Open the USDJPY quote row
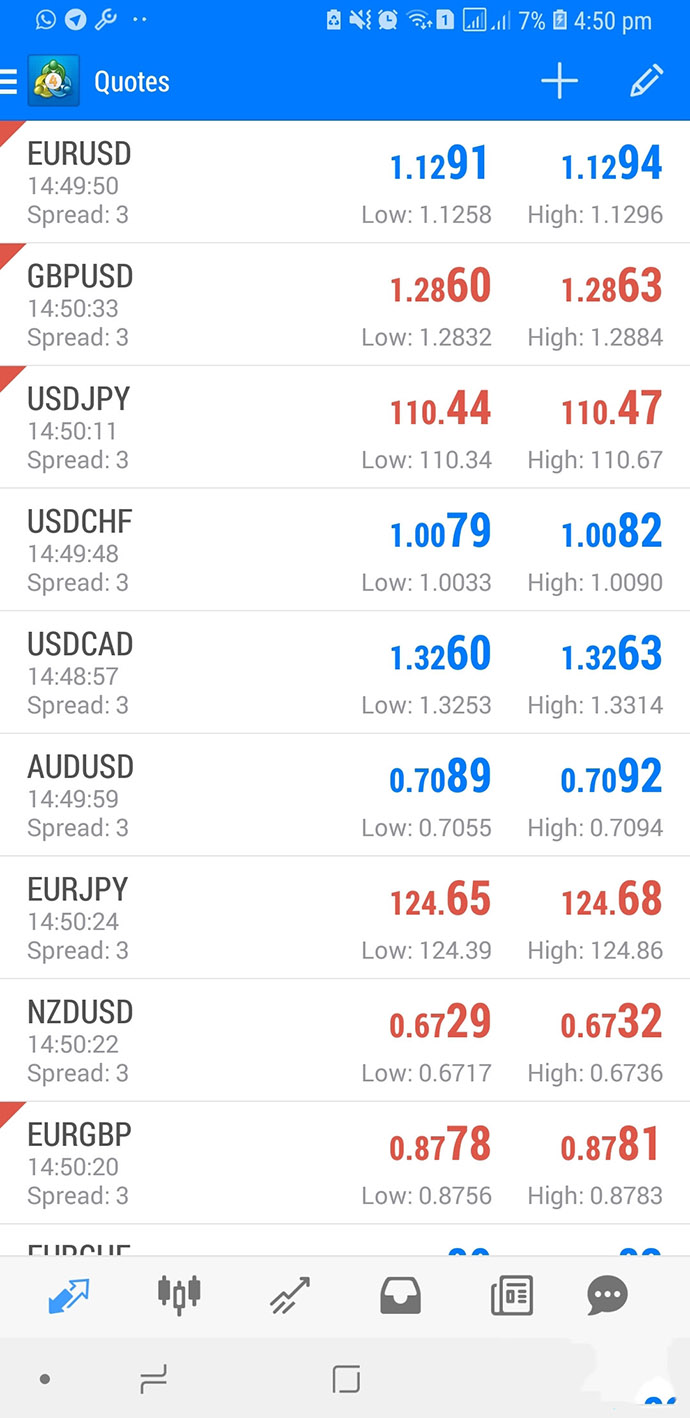 click(x=345, y=429)
